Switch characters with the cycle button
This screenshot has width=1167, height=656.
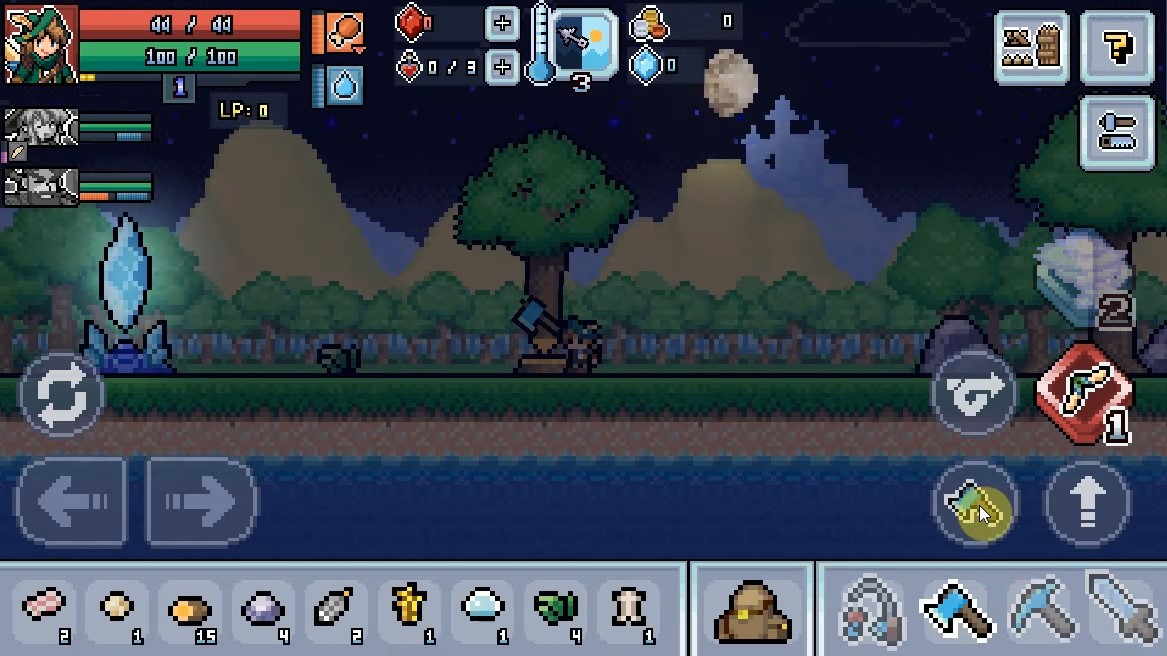[62, 395]
